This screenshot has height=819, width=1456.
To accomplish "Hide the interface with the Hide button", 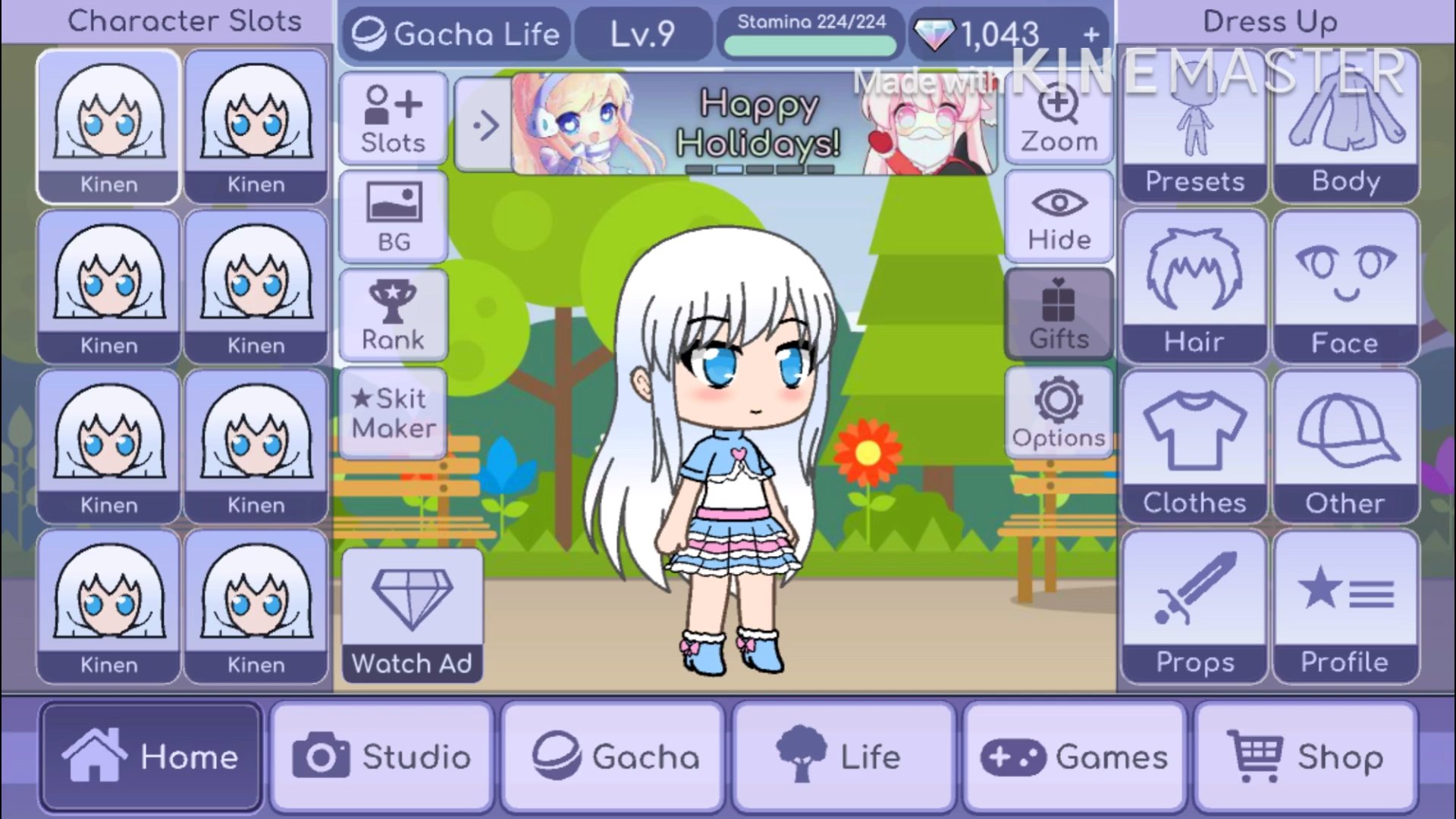I will coord(1059,218).
